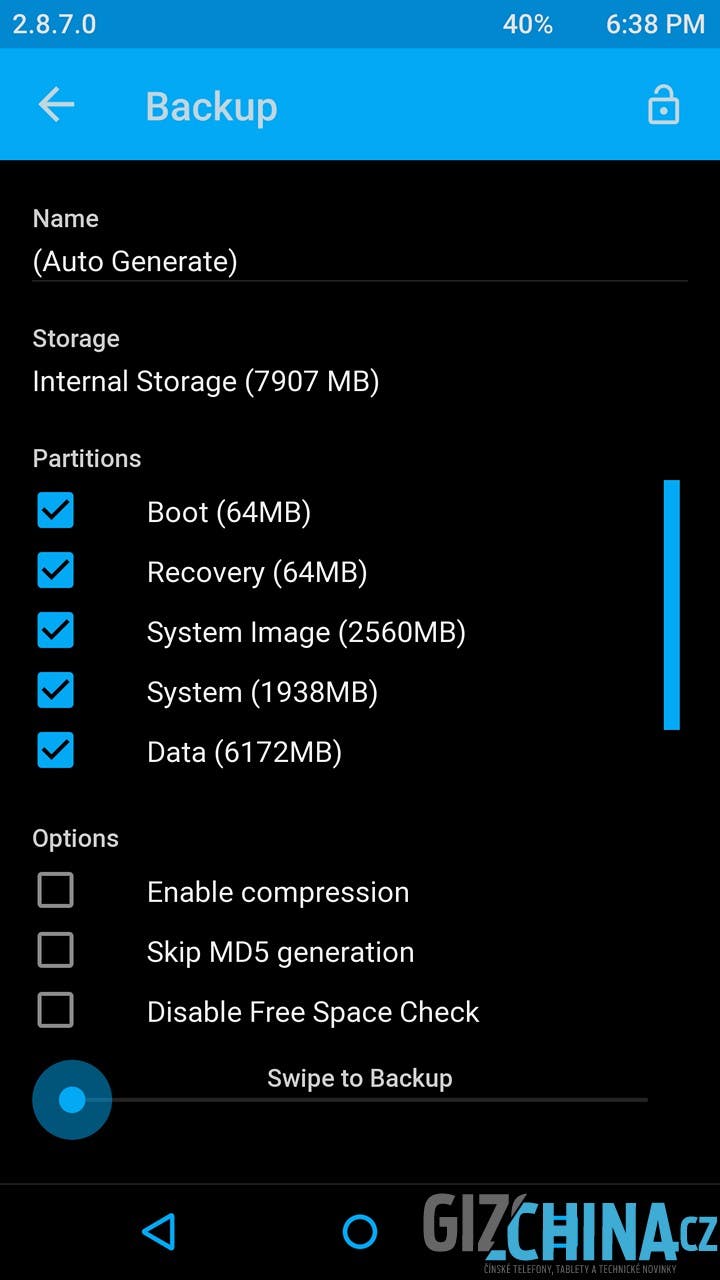Edit the backup name field
The image size is (720, 1280).
pyautogui.click(x=360, y=262)
